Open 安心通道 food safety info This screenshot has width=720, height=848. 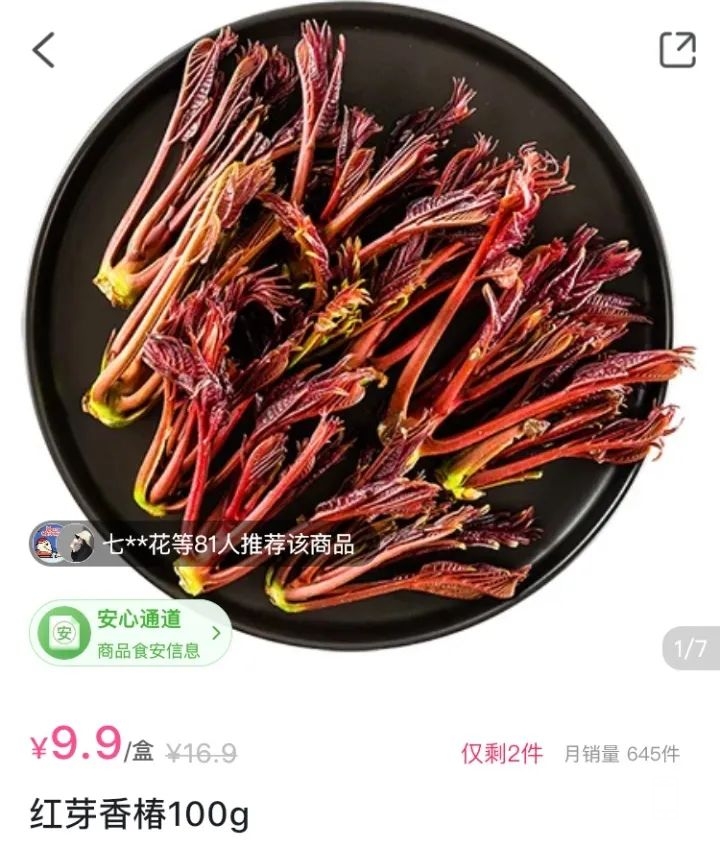click(x=130, y=634)
